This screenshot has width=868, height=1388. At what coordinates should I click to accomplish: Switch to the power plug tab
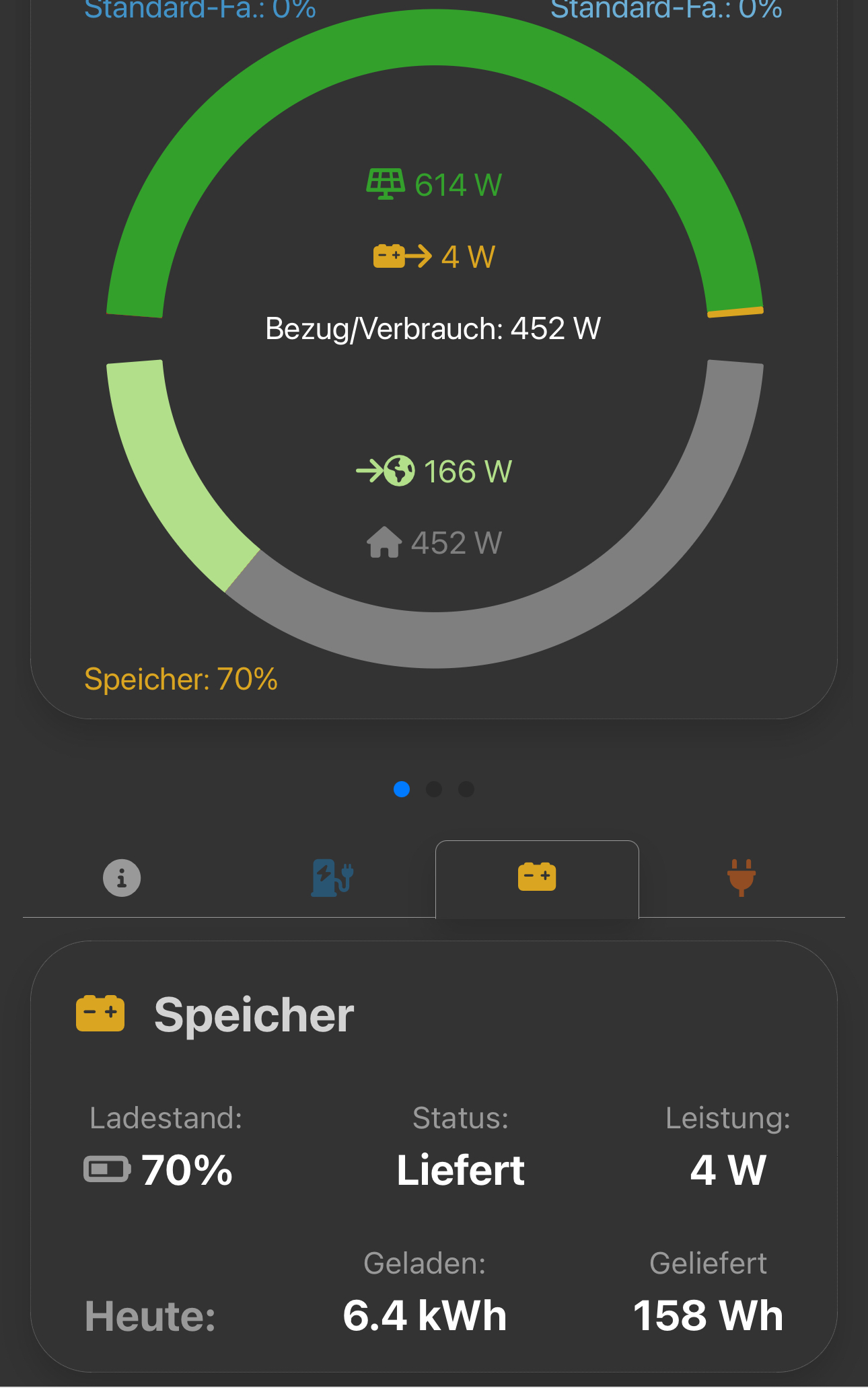tap(742, 877)
